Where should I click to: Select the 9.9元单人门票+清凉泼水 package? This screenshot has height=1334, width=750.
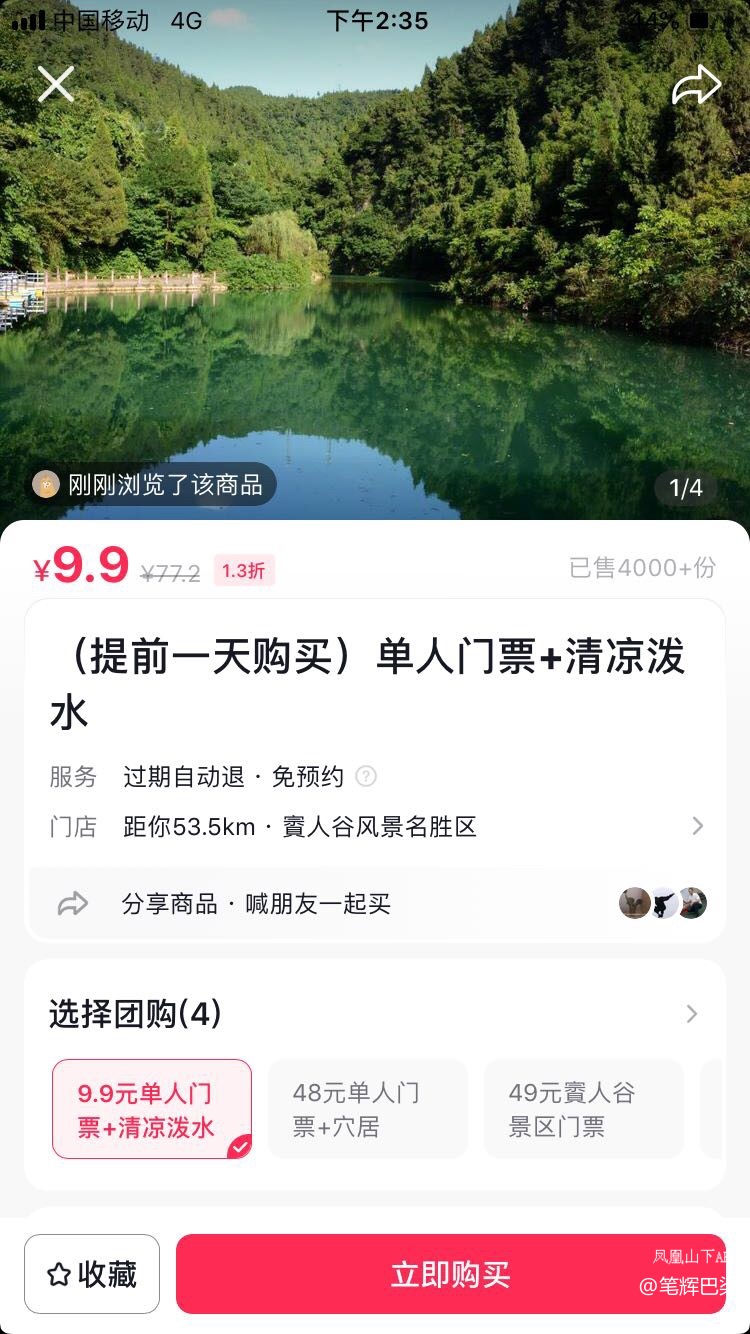click(x=151, y=1109)
